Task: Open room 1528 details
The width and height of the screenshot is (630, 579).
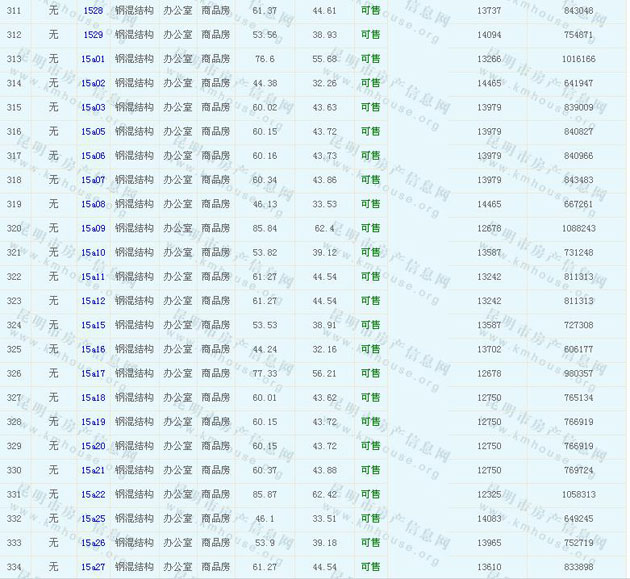Action: 93,10
